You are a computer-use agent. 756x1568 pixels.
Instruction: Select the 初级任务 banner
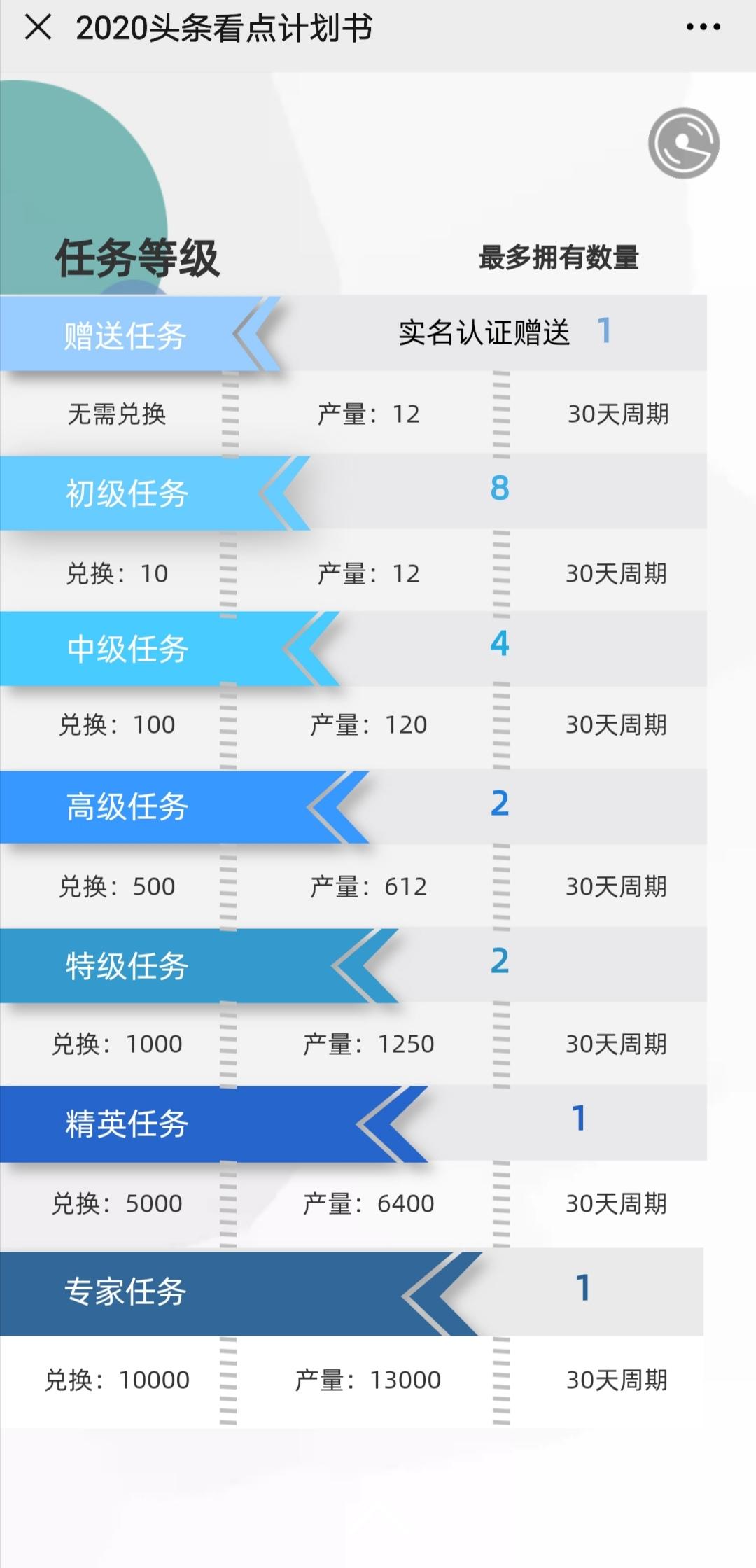[126, 492]
